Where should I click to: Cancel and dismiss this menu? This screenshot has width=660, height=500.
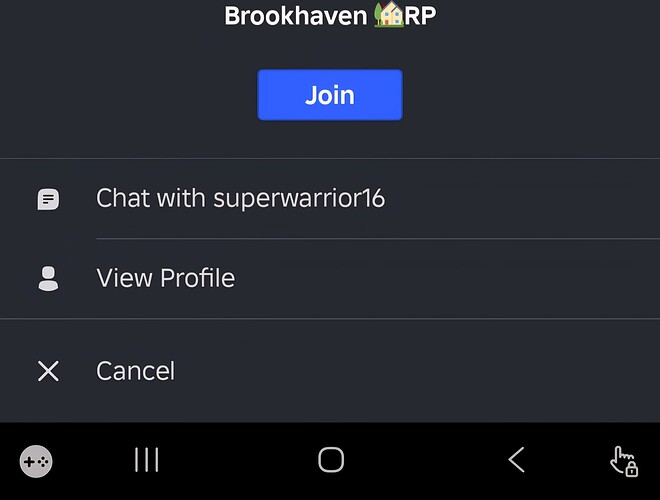[x=135, y=371]
